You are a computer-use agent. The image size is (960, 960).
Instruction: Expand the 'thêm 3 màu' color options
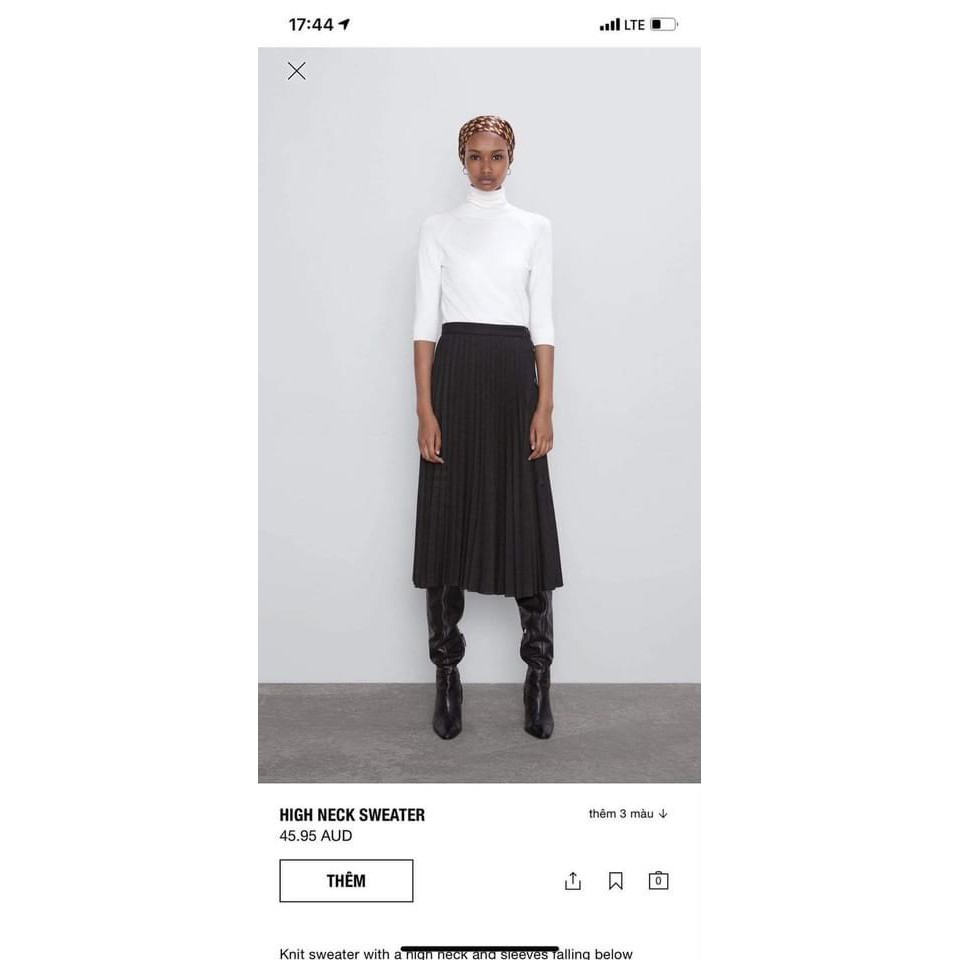click(x=628, y=814)
